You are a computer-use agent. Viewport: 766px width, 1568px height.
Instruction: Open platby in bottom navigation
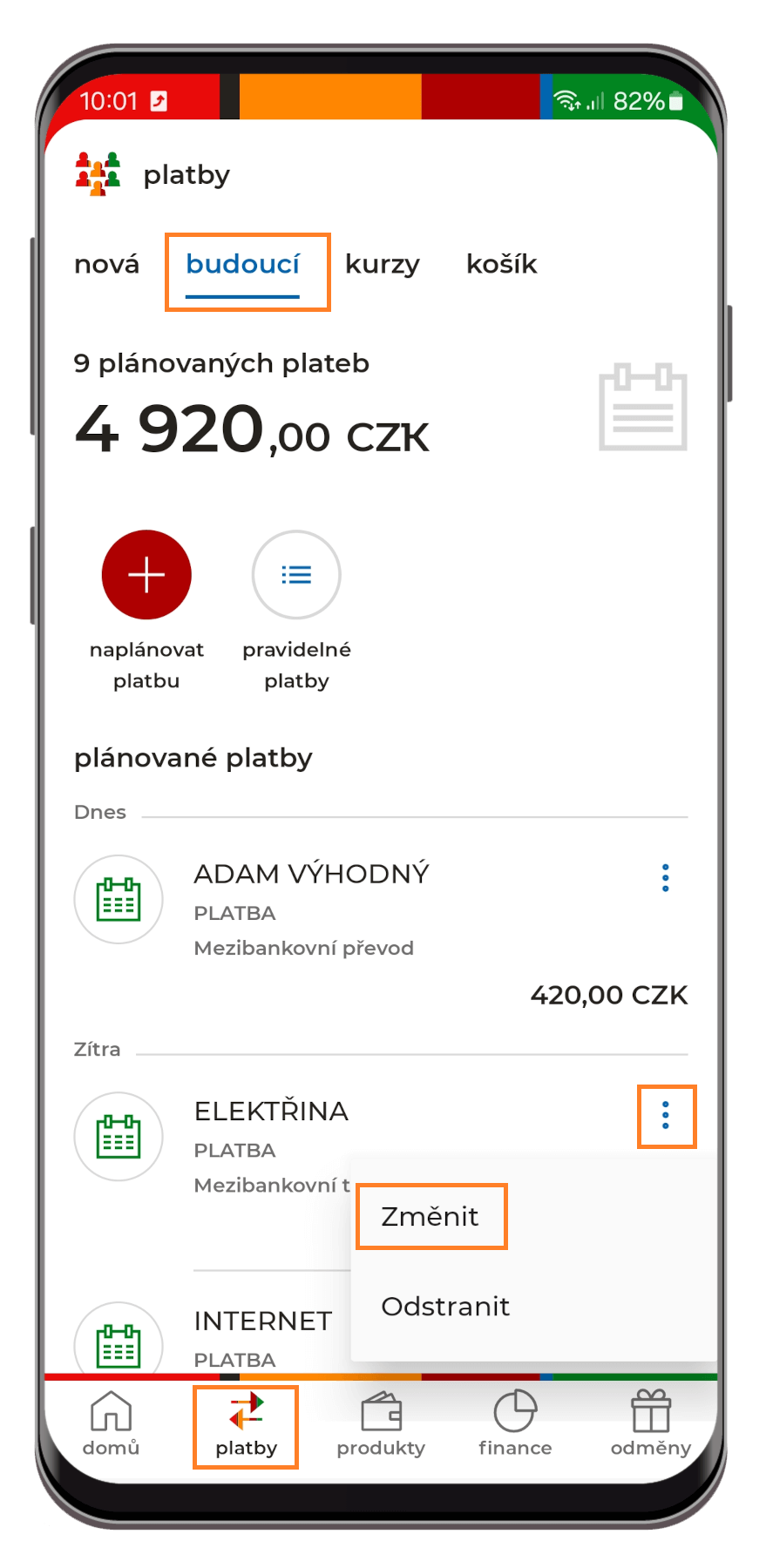246,1425
